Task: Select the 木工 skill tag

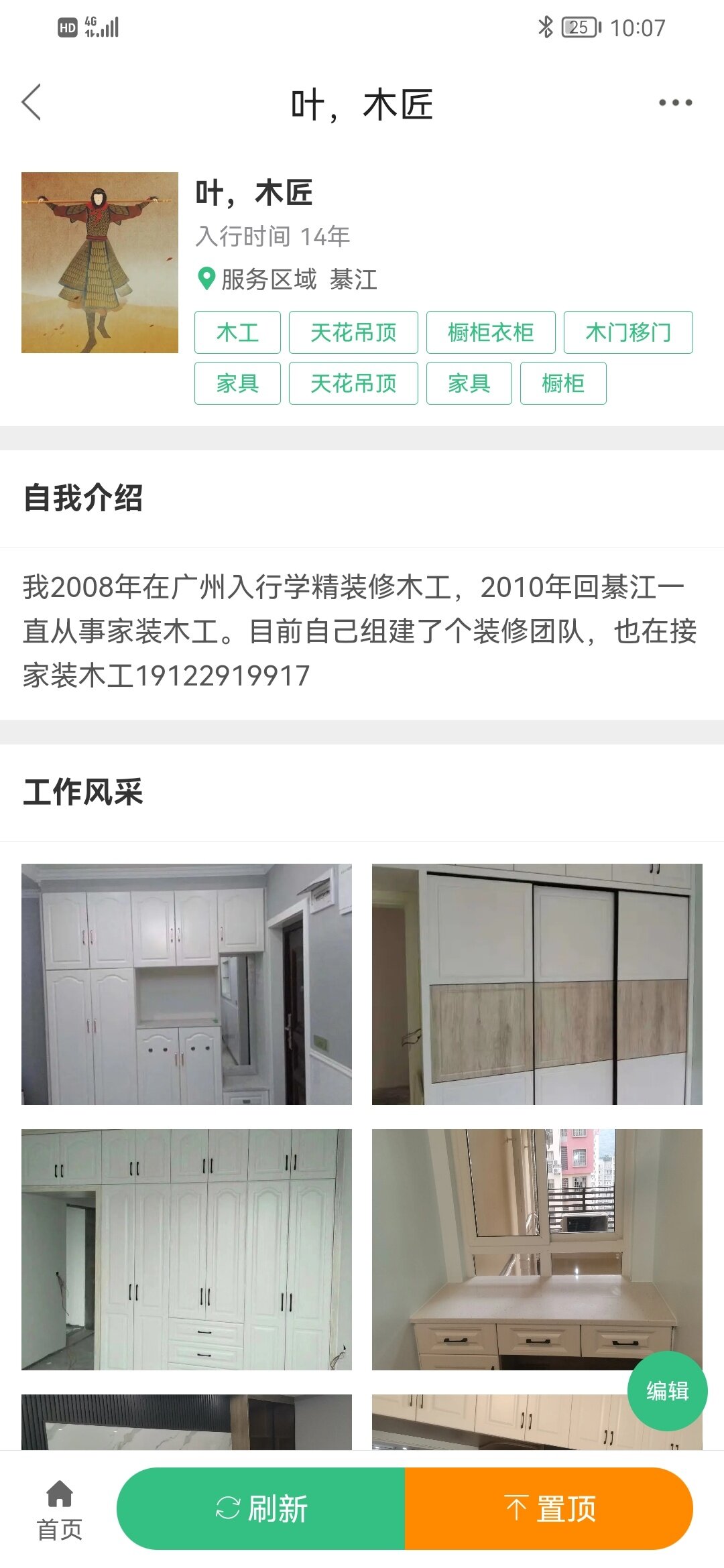Action: (x=237, y=332)
